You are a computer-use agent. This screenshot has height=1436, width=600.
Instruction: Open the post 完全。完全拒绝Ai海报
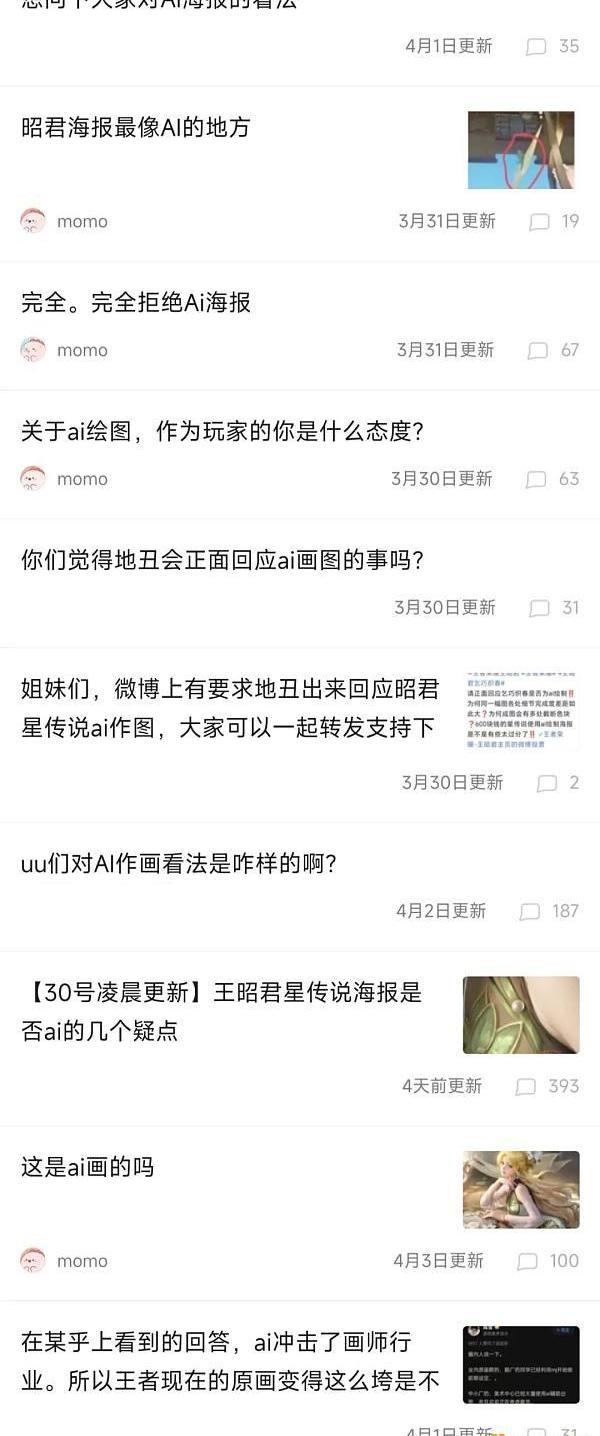point(136,302)
